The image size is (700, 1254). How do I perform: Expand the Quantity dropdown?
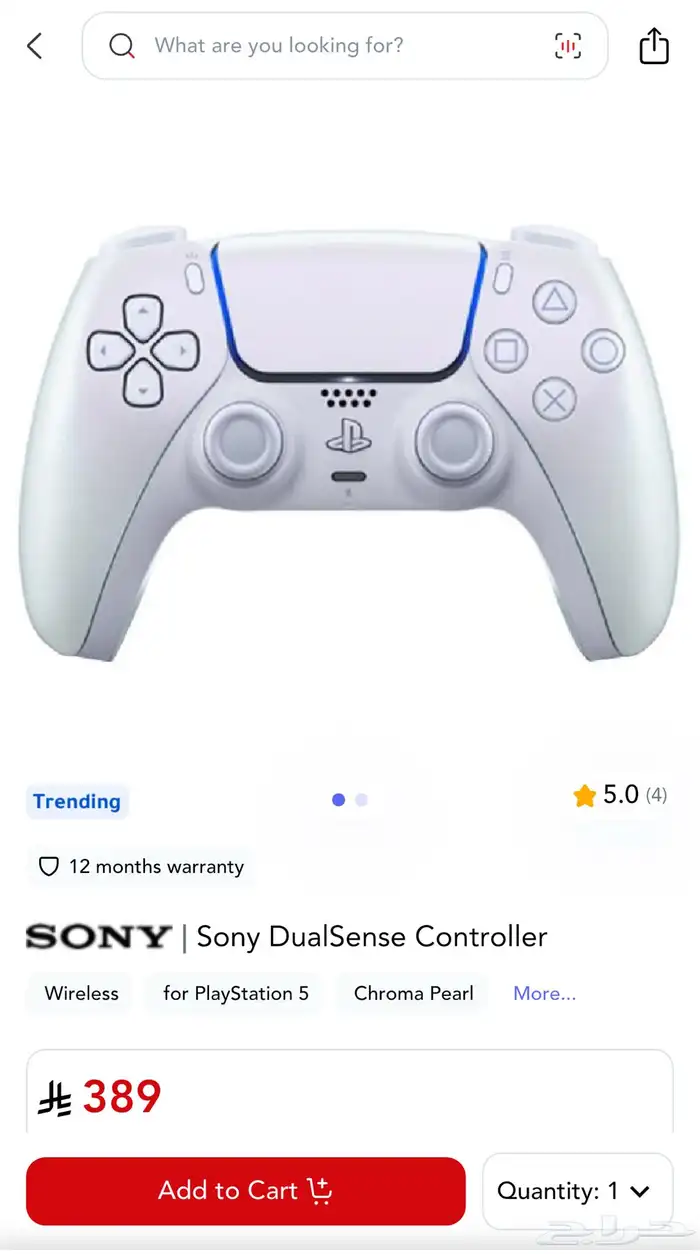pos(577,1191)
